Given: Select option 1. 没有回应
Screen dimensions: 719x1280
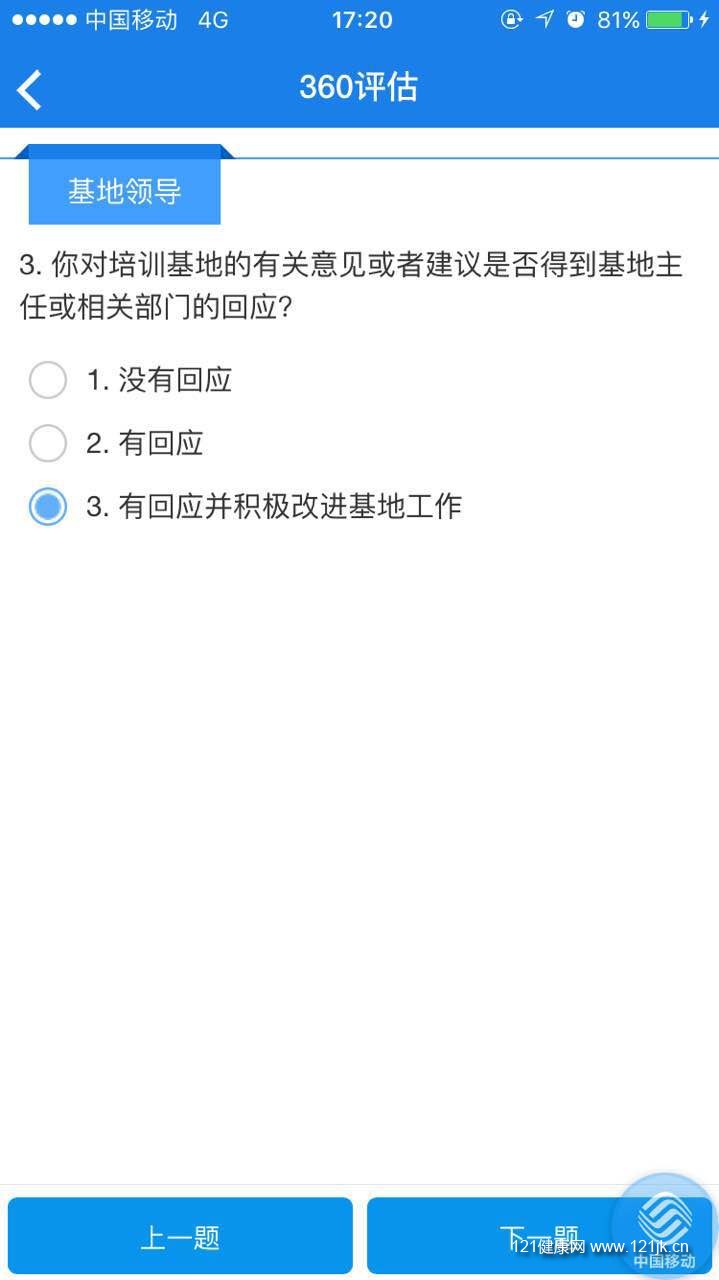Looking at the screenshot, I should [x=48, y=380].
